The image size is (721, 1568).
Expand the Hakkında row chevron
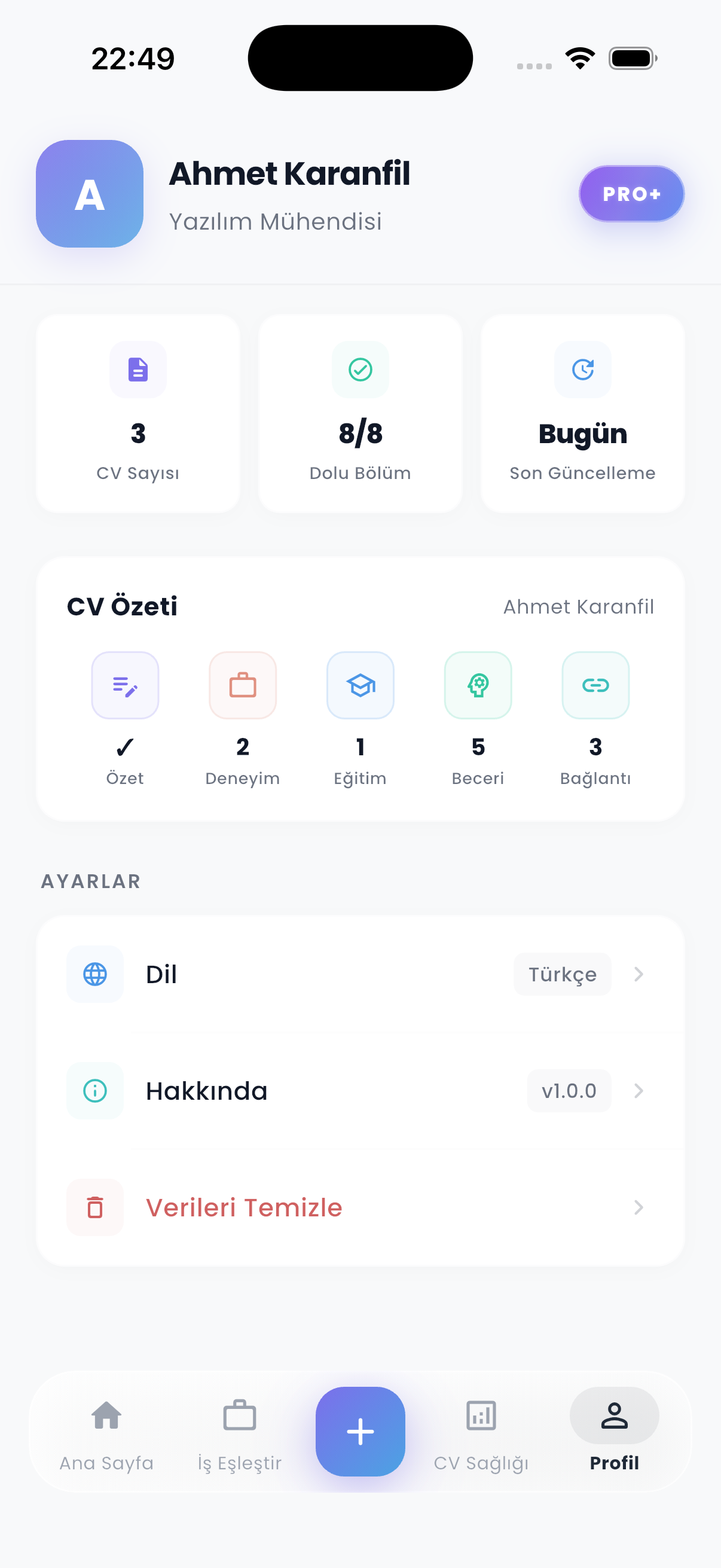tap(638, 1091)
